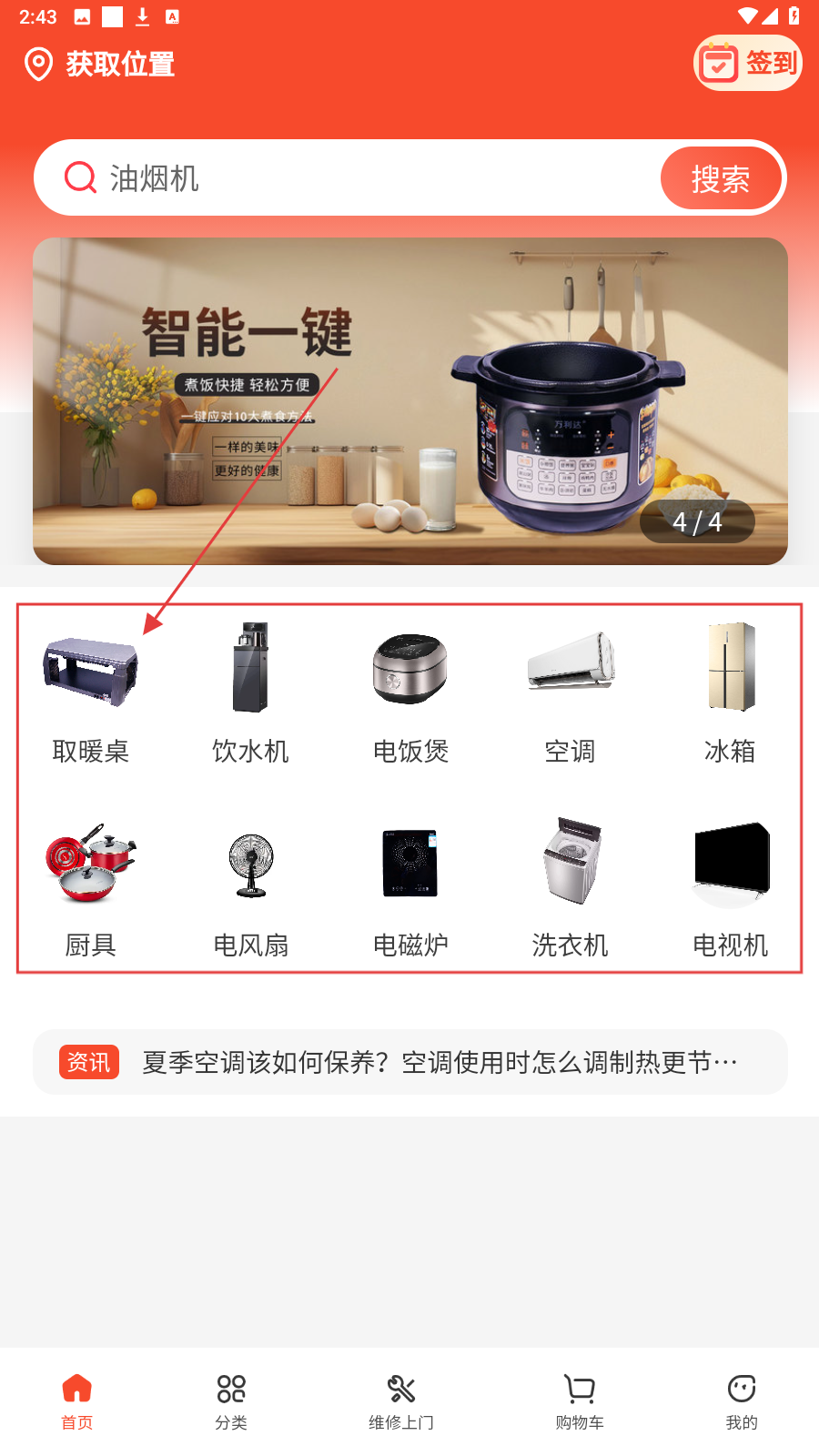View the 冰箱 category
The height and width of the screenshot is (1456, 819).
tap(730, 693)
